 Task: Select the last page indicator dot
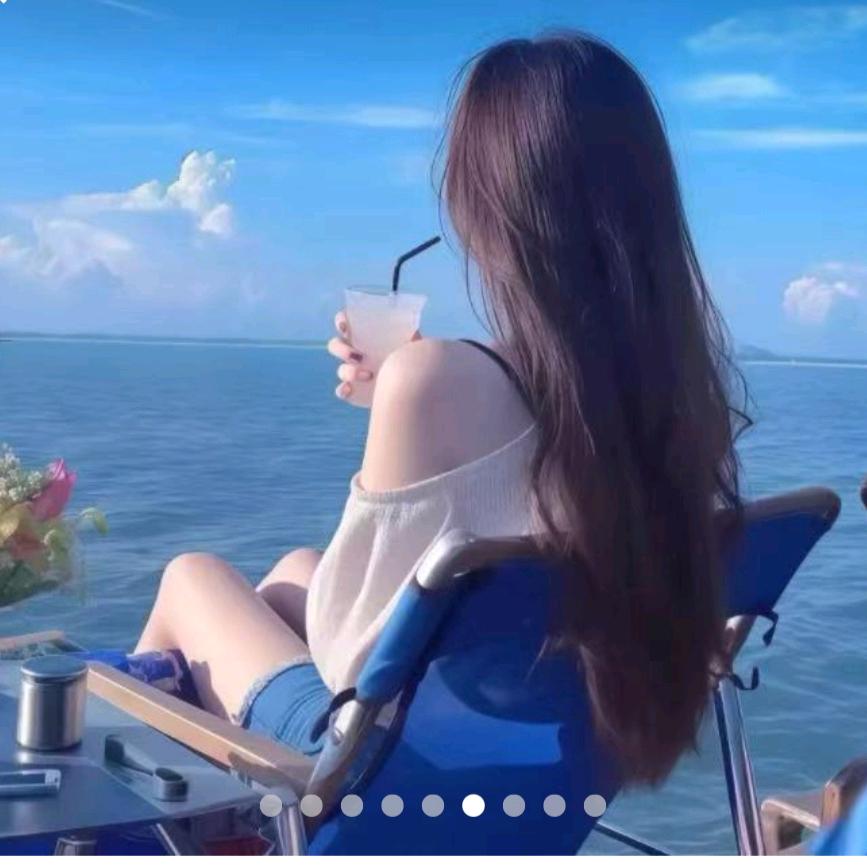(x=595, y=805)
